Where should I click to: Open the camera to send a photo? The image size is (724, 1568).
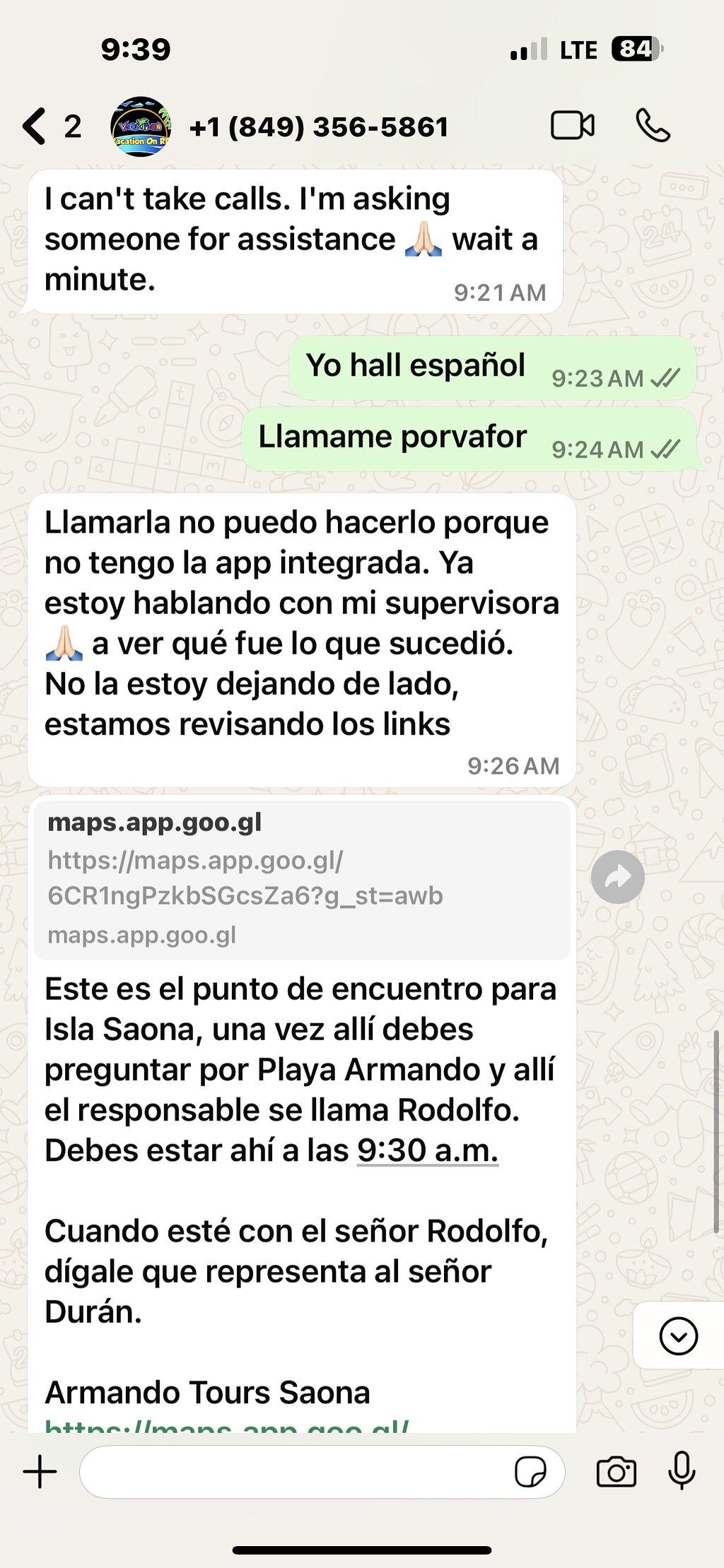pos(616,1472)
